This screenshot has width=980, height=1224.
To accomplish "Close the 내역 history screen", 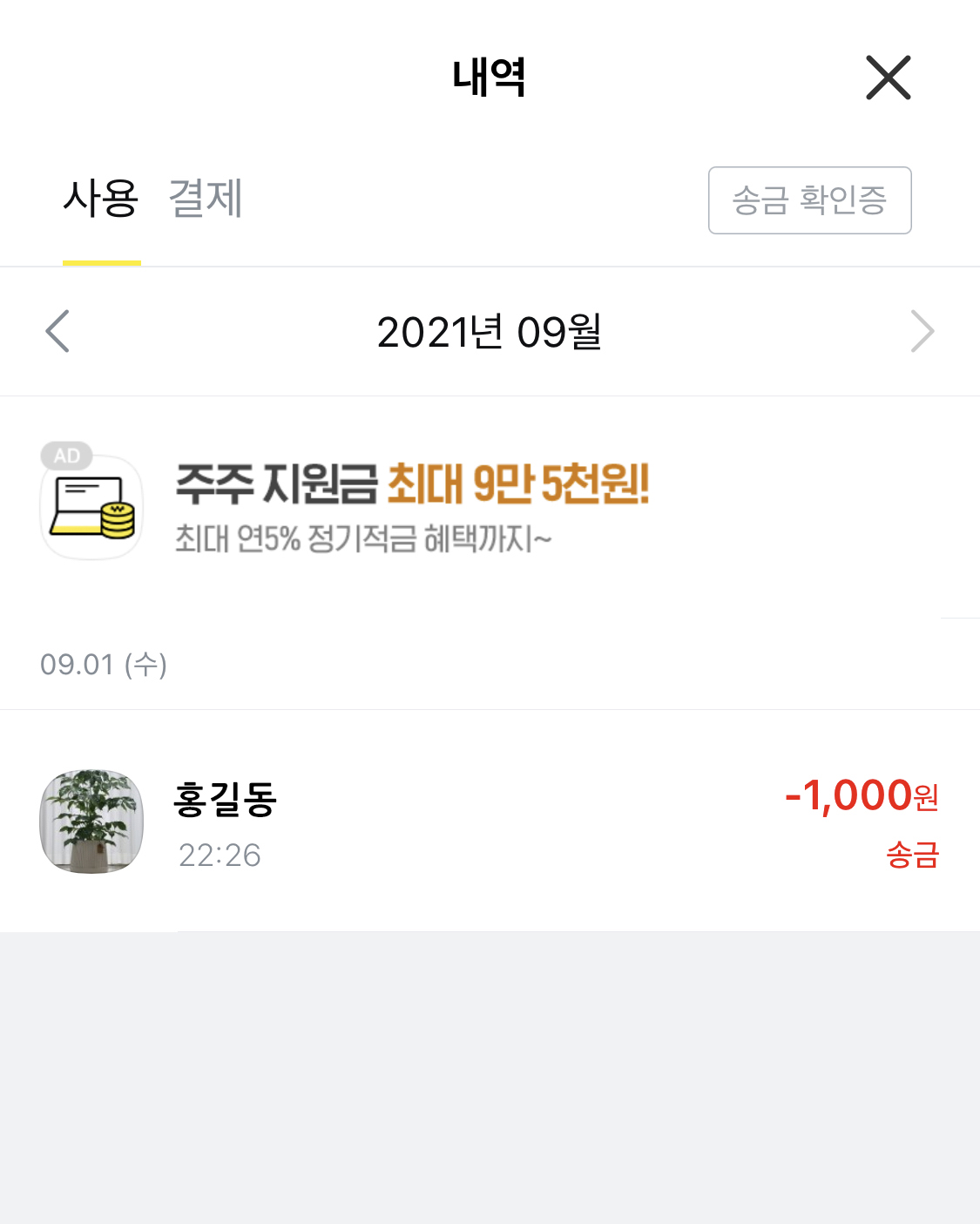I will [x=888, y=78].
